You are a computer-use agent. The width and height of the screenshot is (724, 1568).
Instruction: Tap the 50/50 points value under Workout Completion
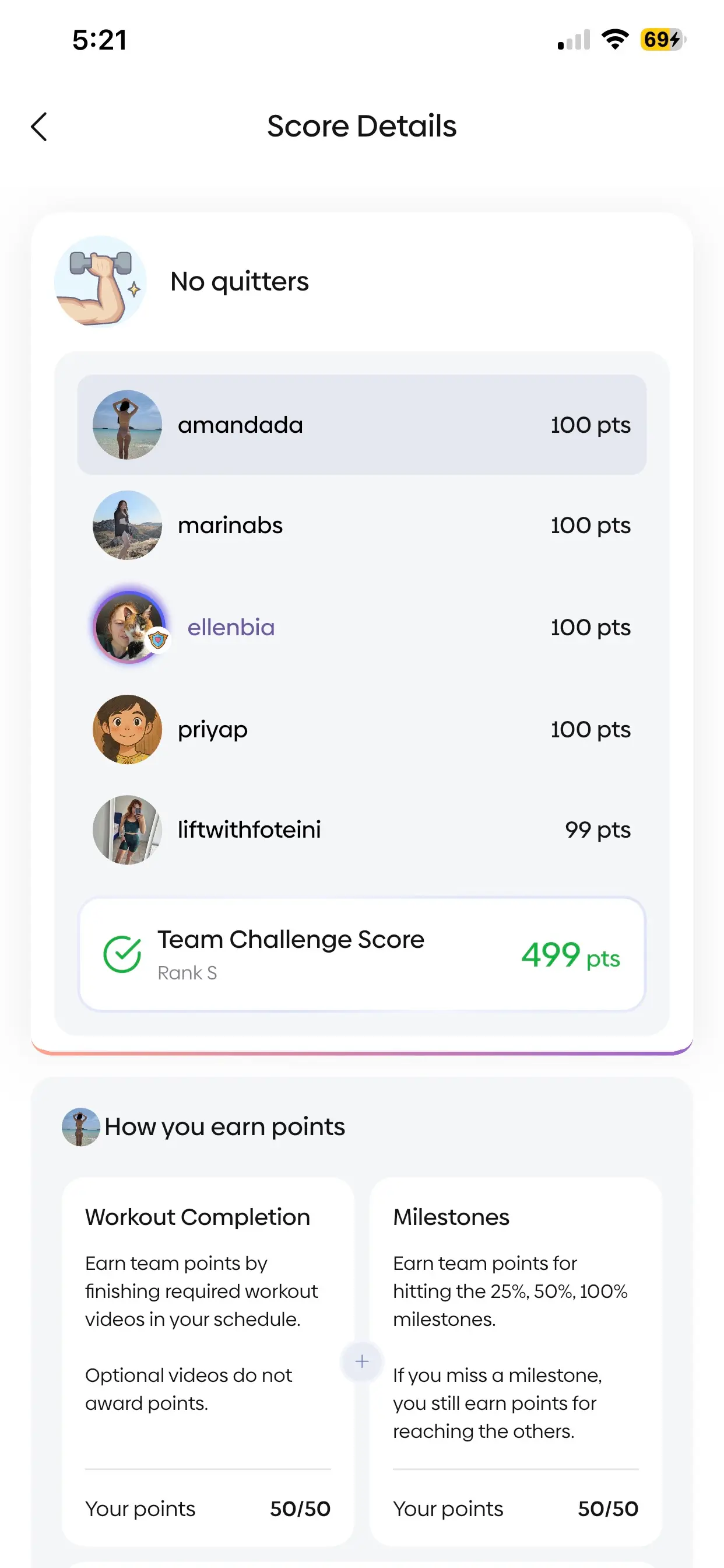pyautogui.click(x=300, y=1509)
